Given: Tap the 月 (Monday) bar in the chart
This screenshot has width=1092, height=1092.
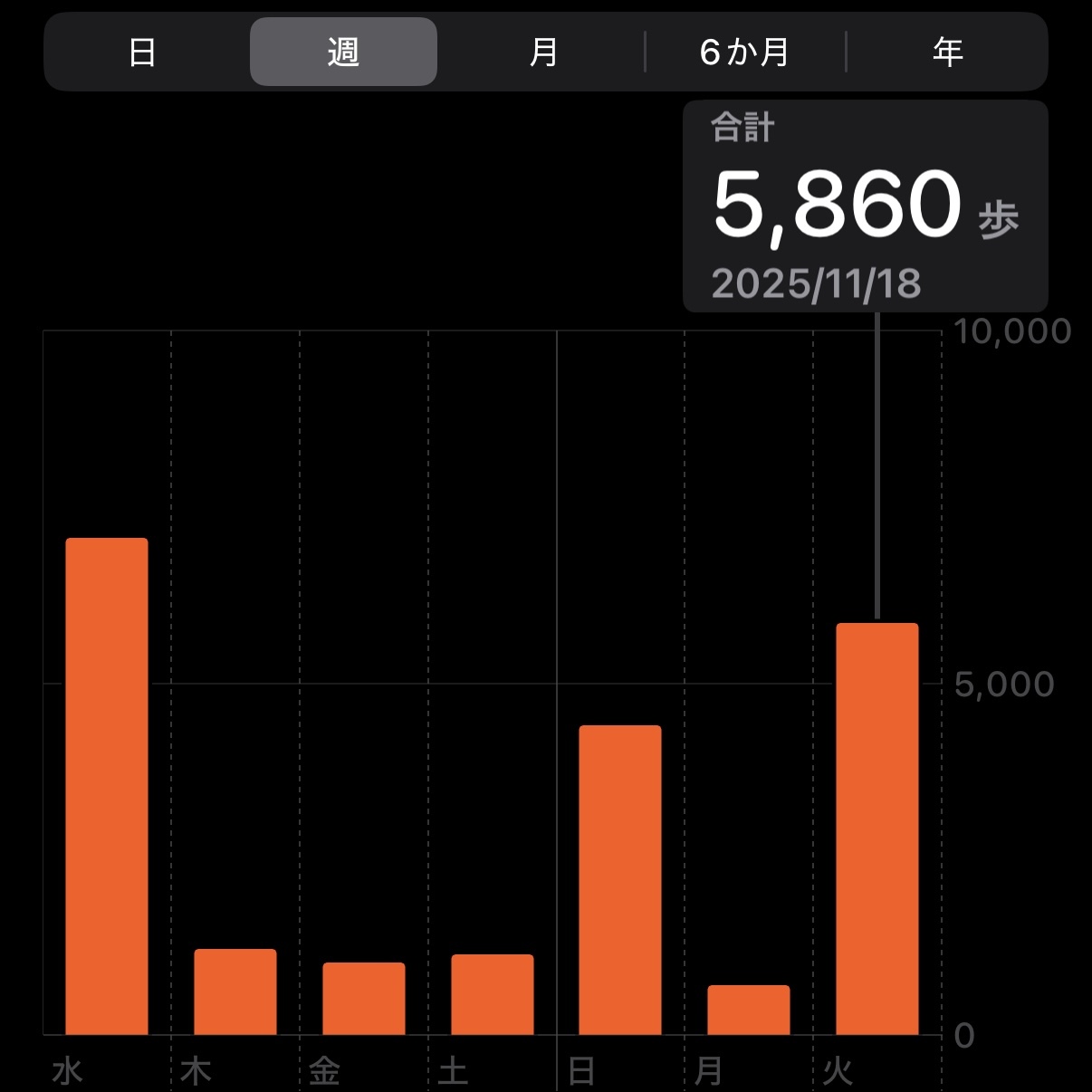Looking at the screenshot, I should pyautogui.click(x=749, y=1010).
